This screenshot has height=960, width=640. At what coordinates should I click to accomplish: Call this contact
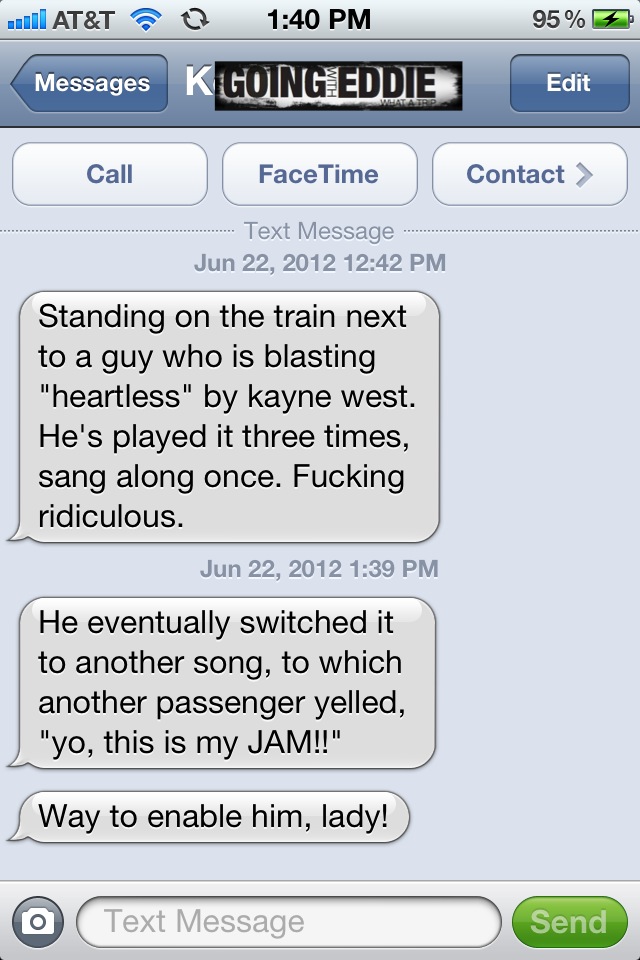tap(110, 174)
